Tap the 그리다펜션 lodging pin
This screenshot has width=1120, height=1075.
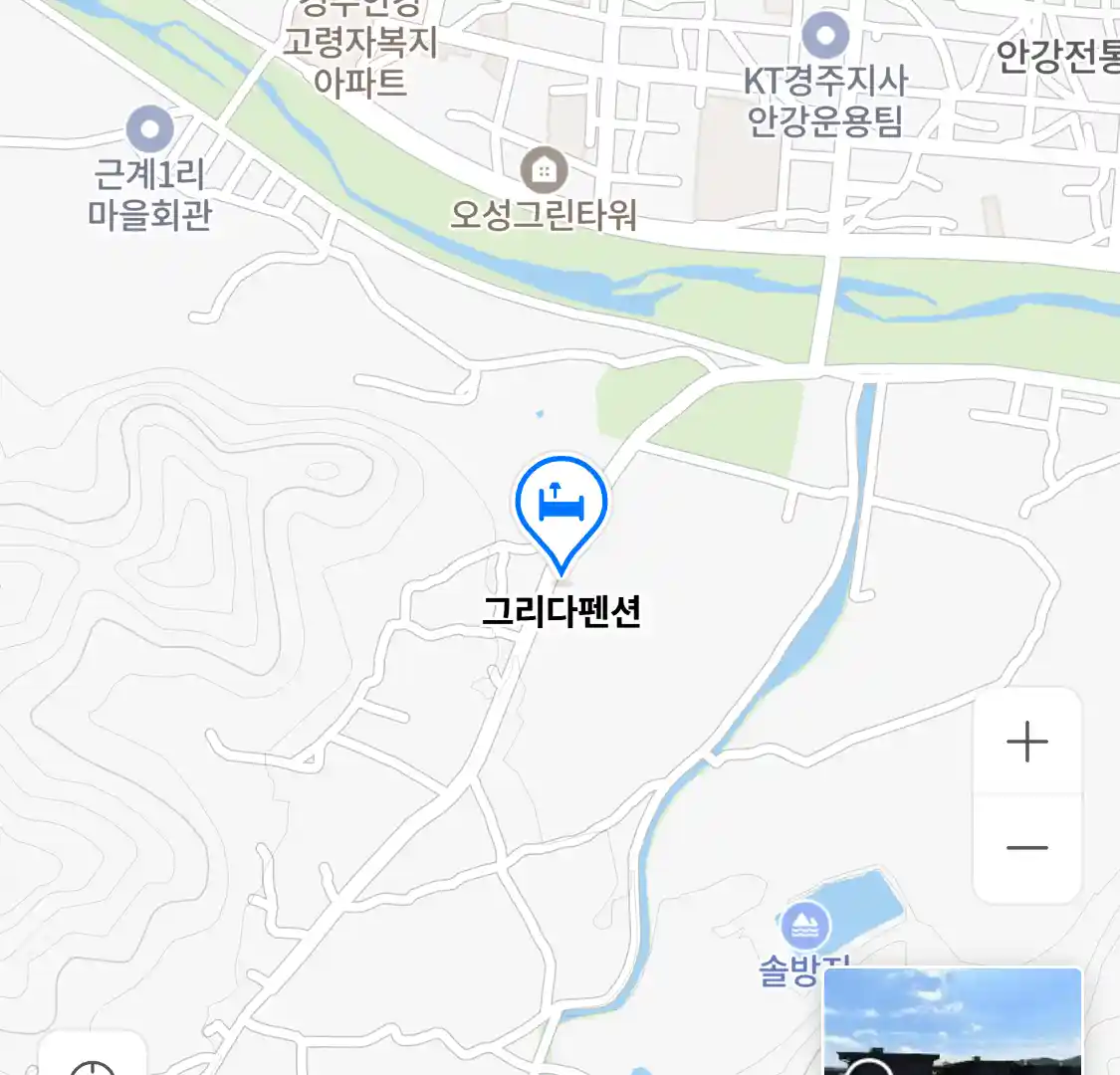click(x=560, y=508)
